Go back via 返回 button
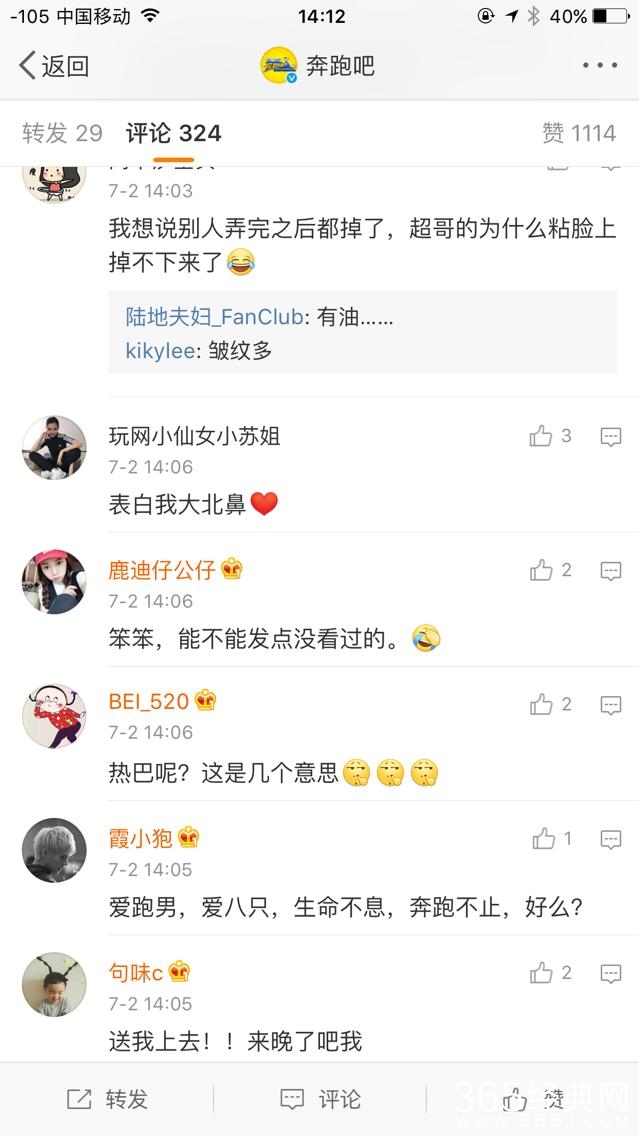This screenshot has height=1136, width=639. pyautogui.click(x=55, y=66)
